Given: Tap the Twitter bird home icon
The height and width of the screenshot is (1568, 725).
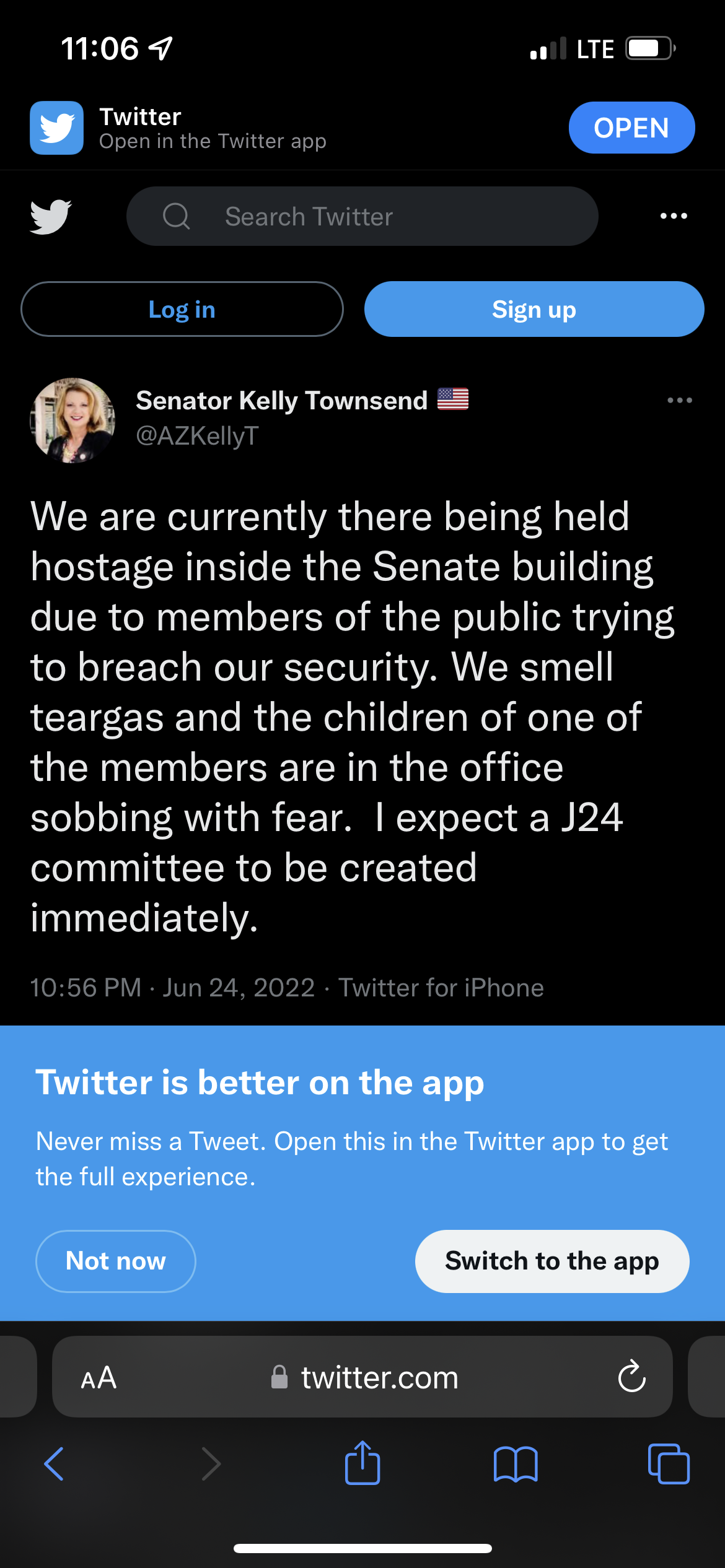Looking at the screenshot, I should (x=51, y=217).
